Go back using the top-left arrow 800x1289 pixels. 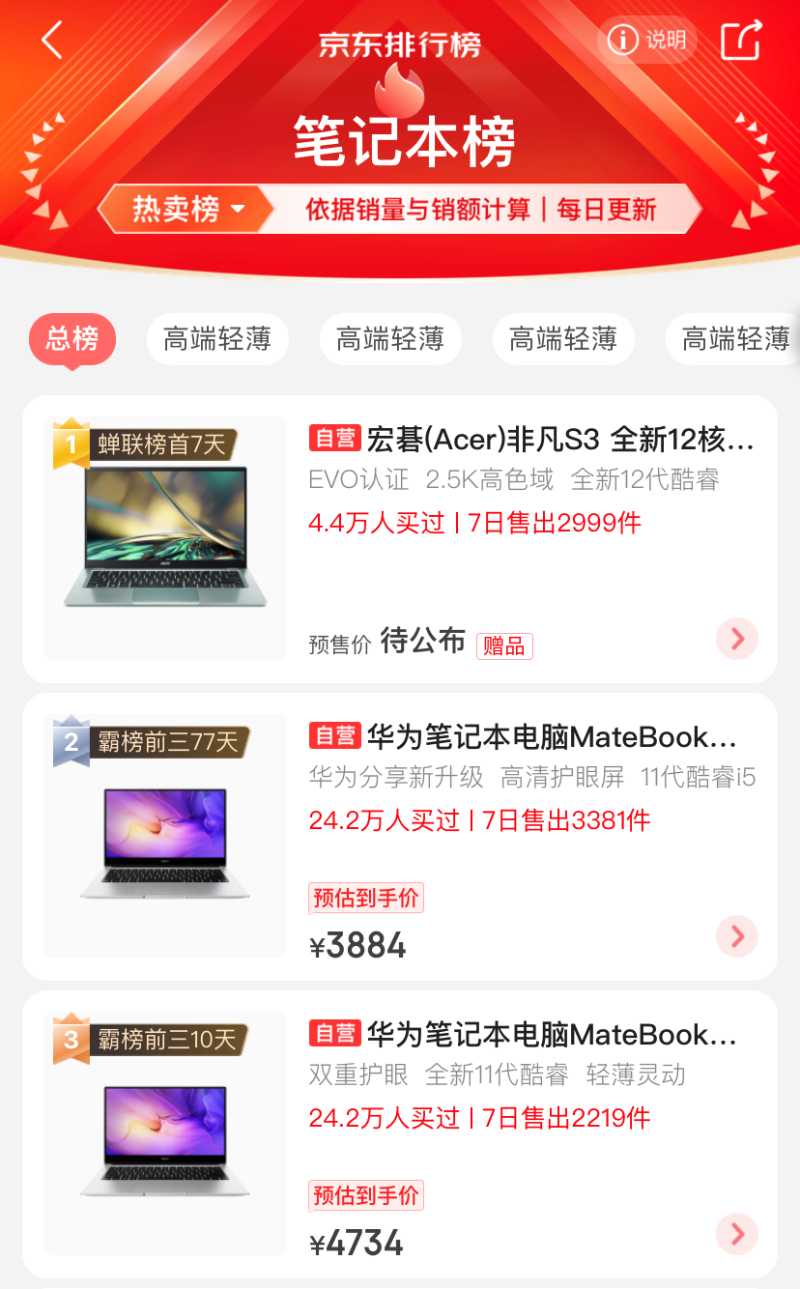point(52,41)
